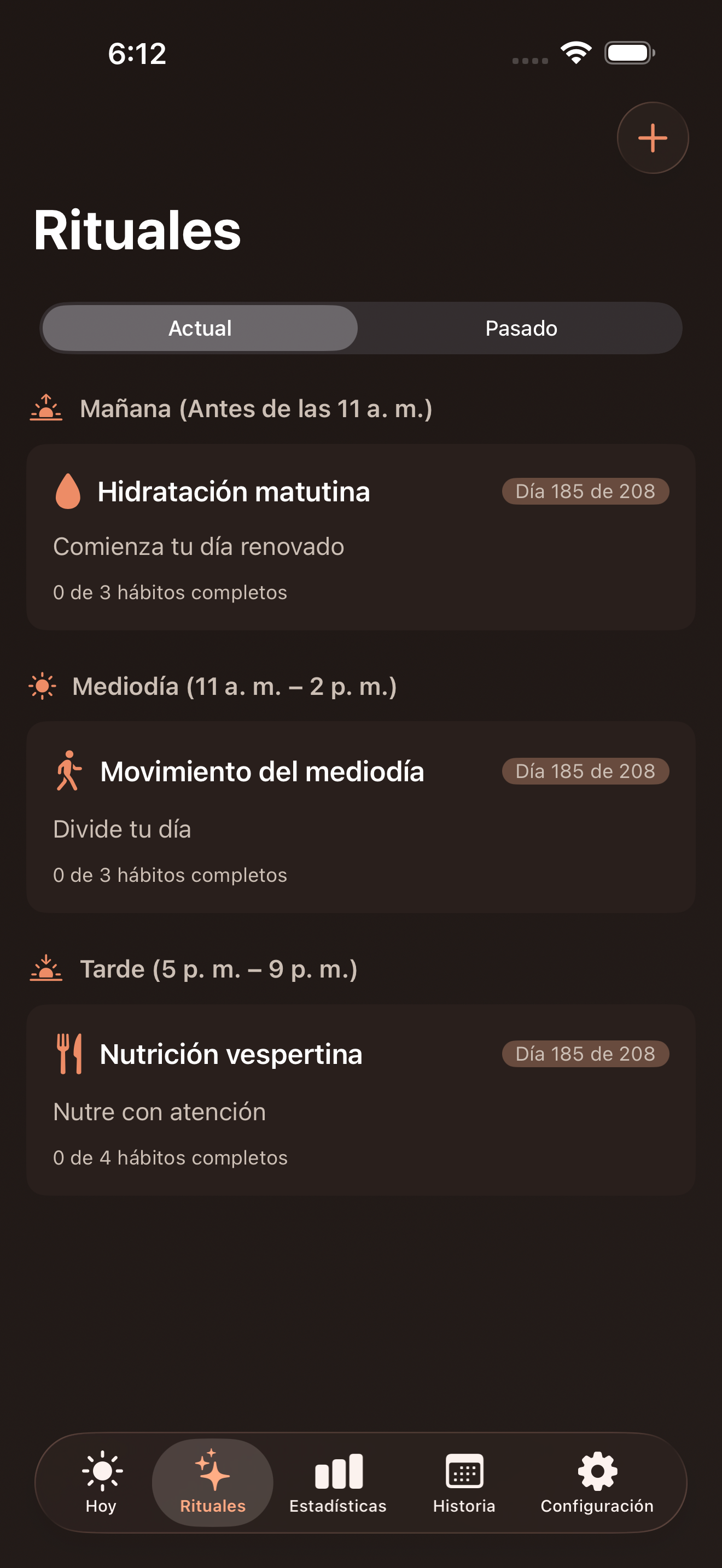Viewport: 722px width, 1568px height.
Task: Switch to the Pasado segment
Action: point(521,328)
